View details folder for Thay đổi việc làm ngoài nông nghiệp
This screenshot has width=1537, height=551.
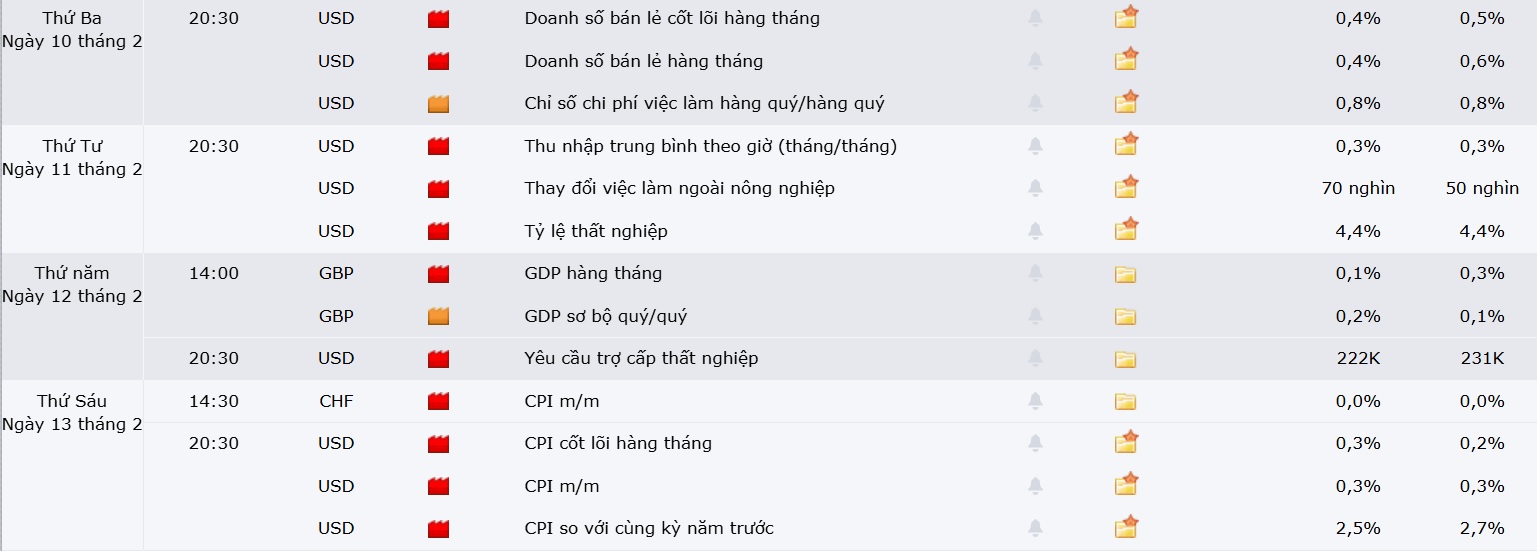[1126, 188]
